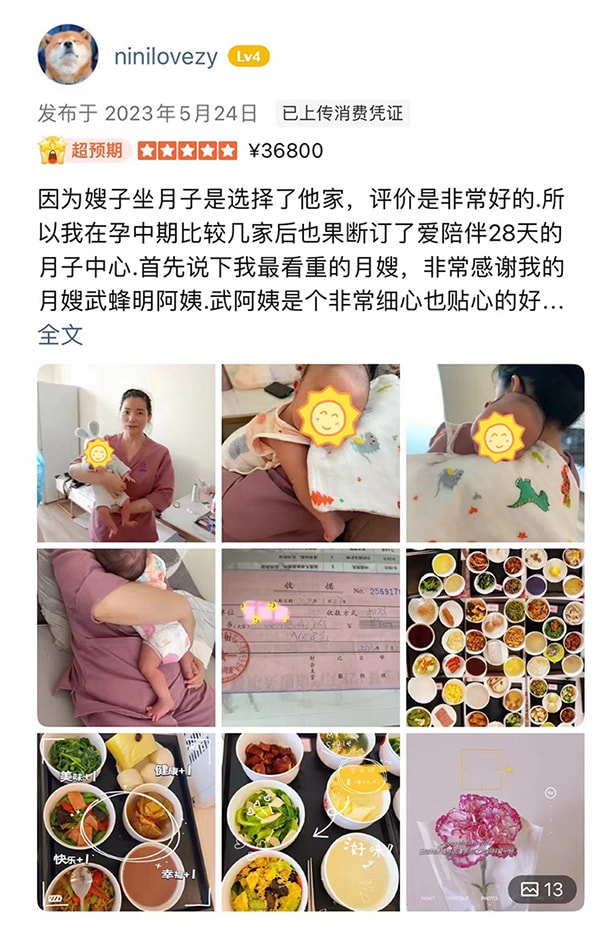600x929 pixels.
Task: Expand the review with 全文
Action: tap(60, 334)
